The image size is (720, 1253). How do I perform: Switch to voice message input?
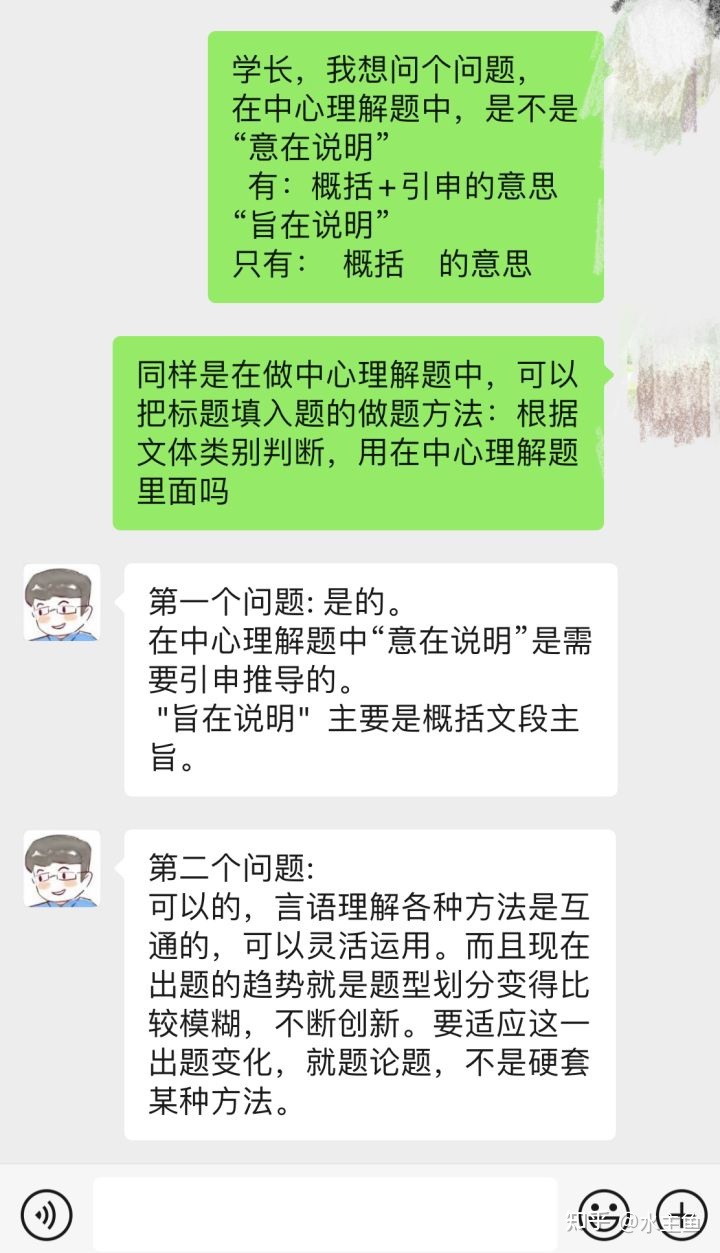click(x=46, y=1214)
